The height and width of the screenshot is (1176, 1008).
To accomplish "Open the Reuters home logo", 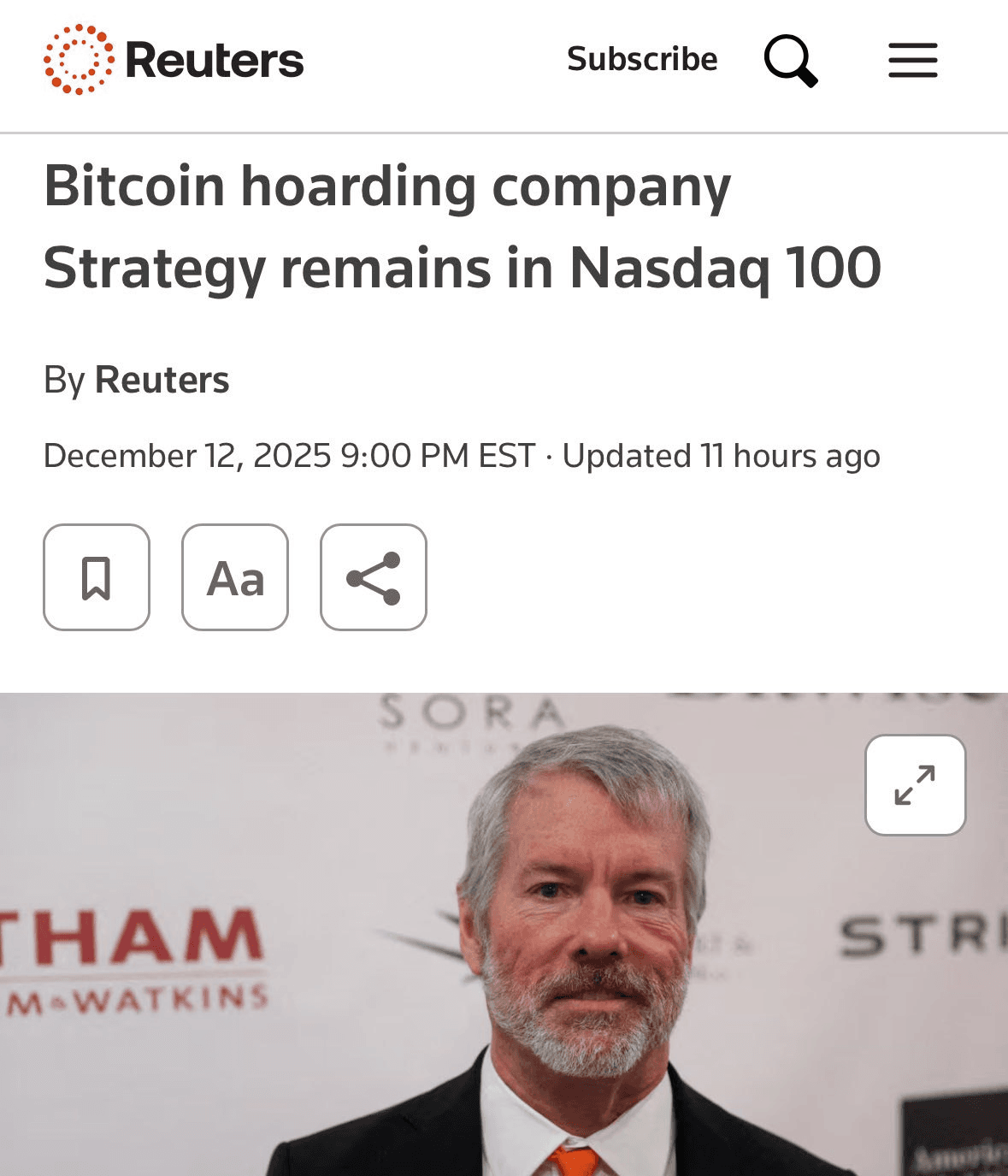I will click(x=174, y=60).
